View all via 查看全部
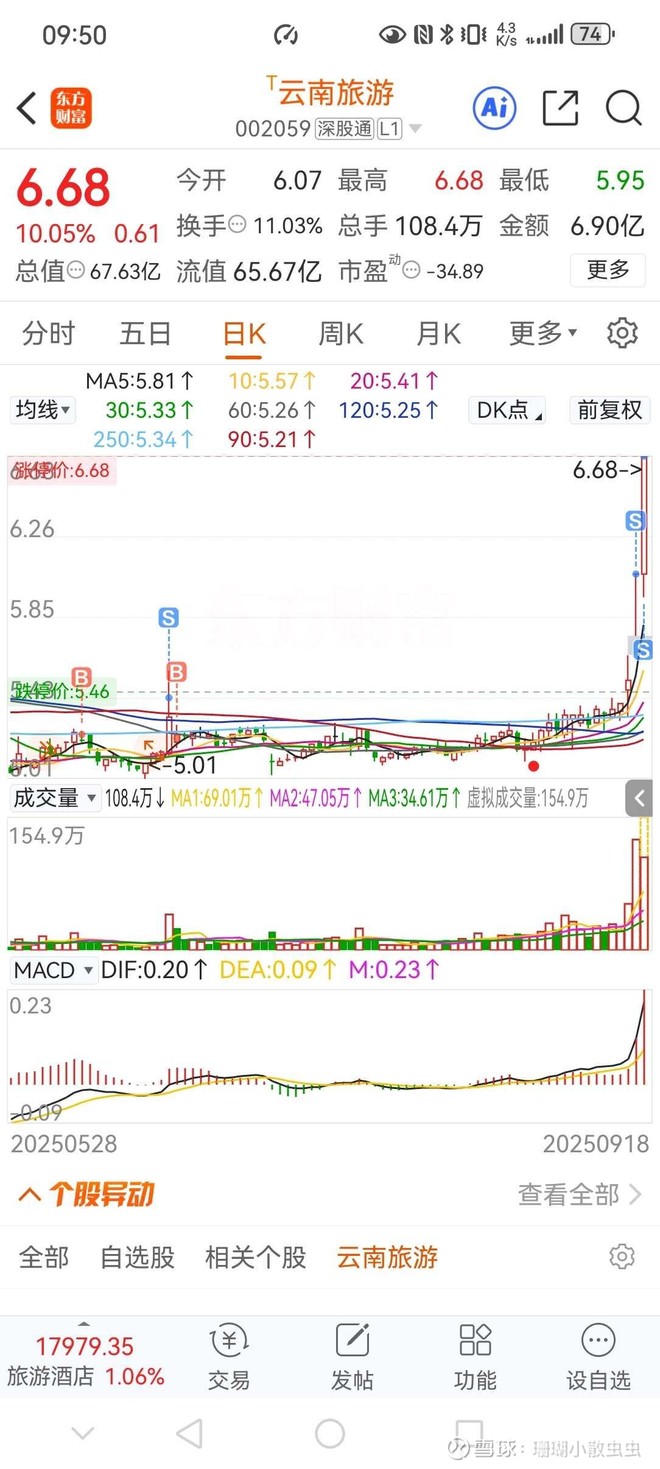 tap(580, 1194)
